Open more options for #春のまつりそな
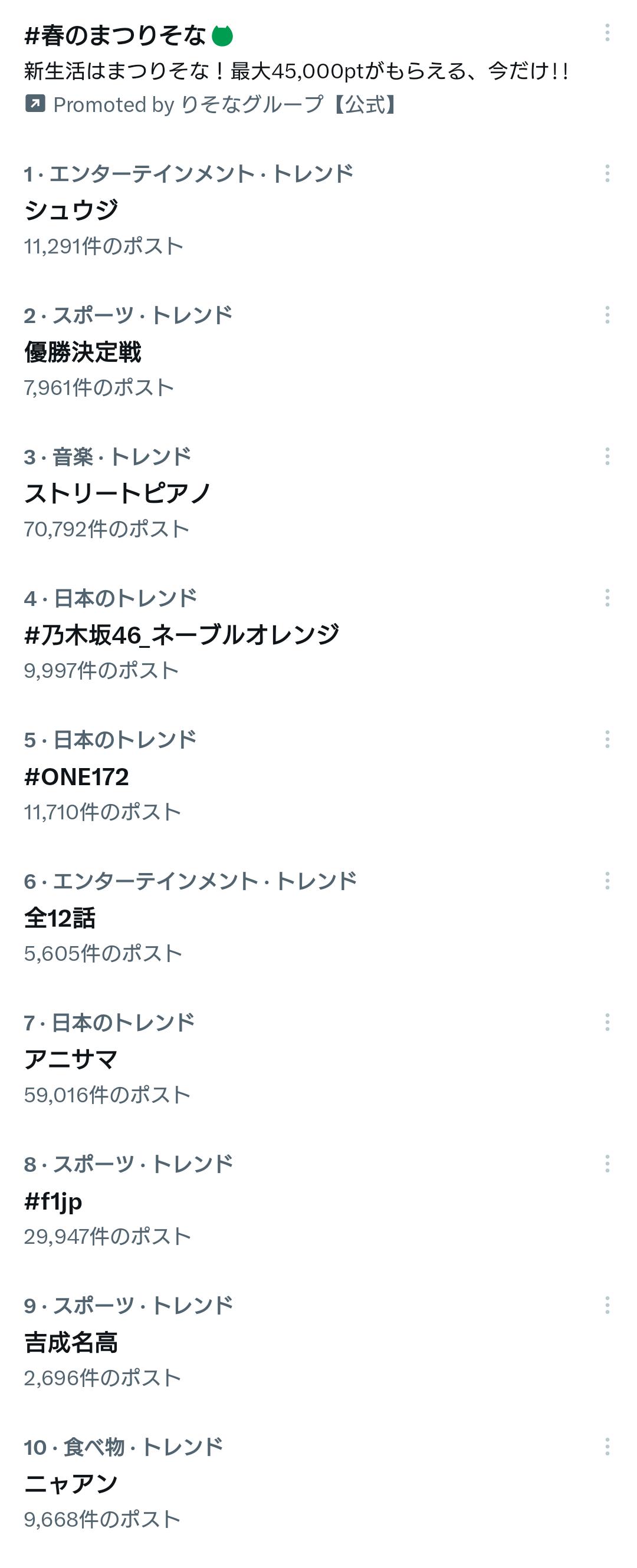637x1568 pixels. (606, 33)
